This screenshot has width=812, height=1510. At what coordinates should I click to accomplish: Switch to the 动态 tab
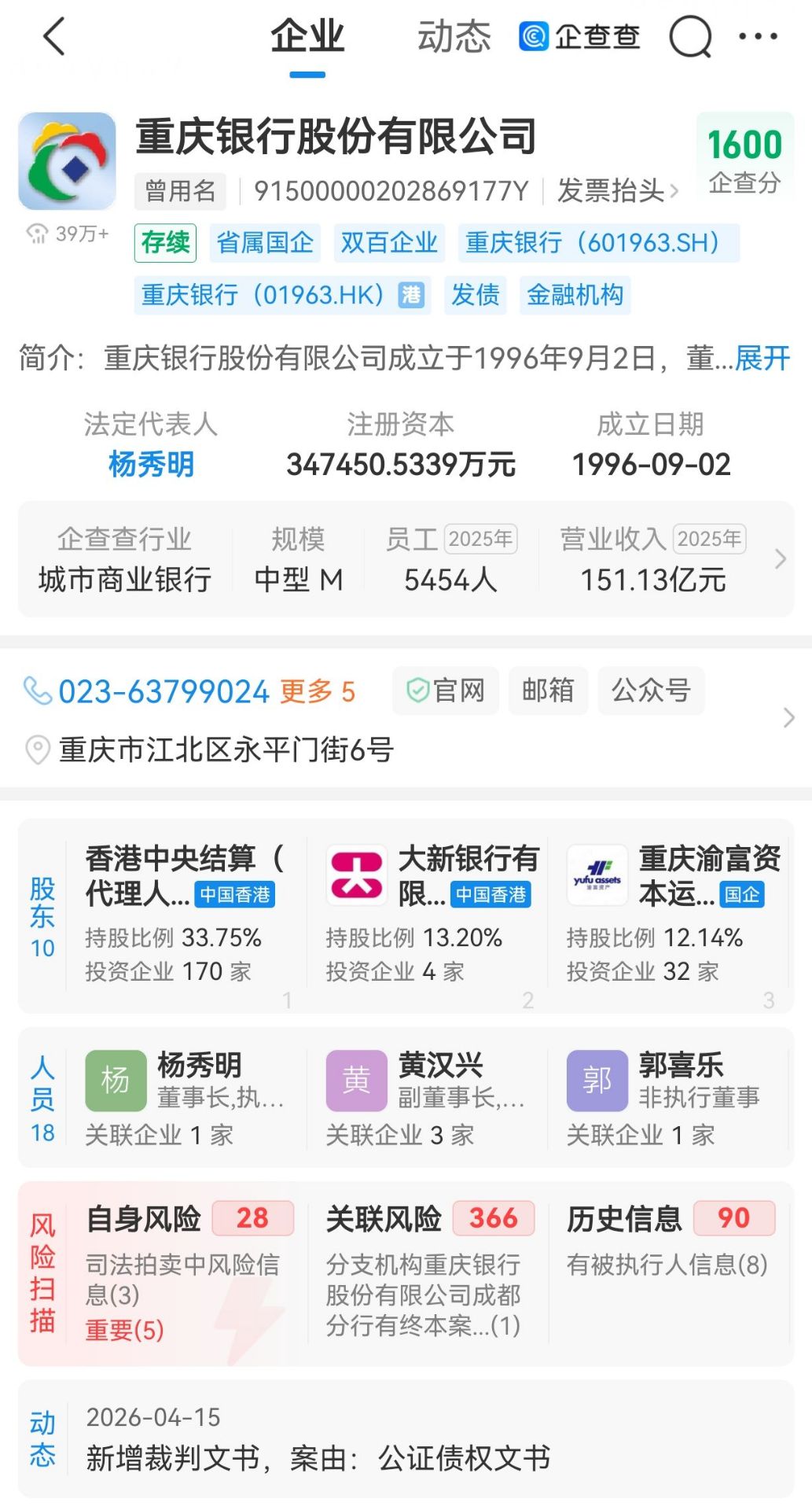click(454, 37)
